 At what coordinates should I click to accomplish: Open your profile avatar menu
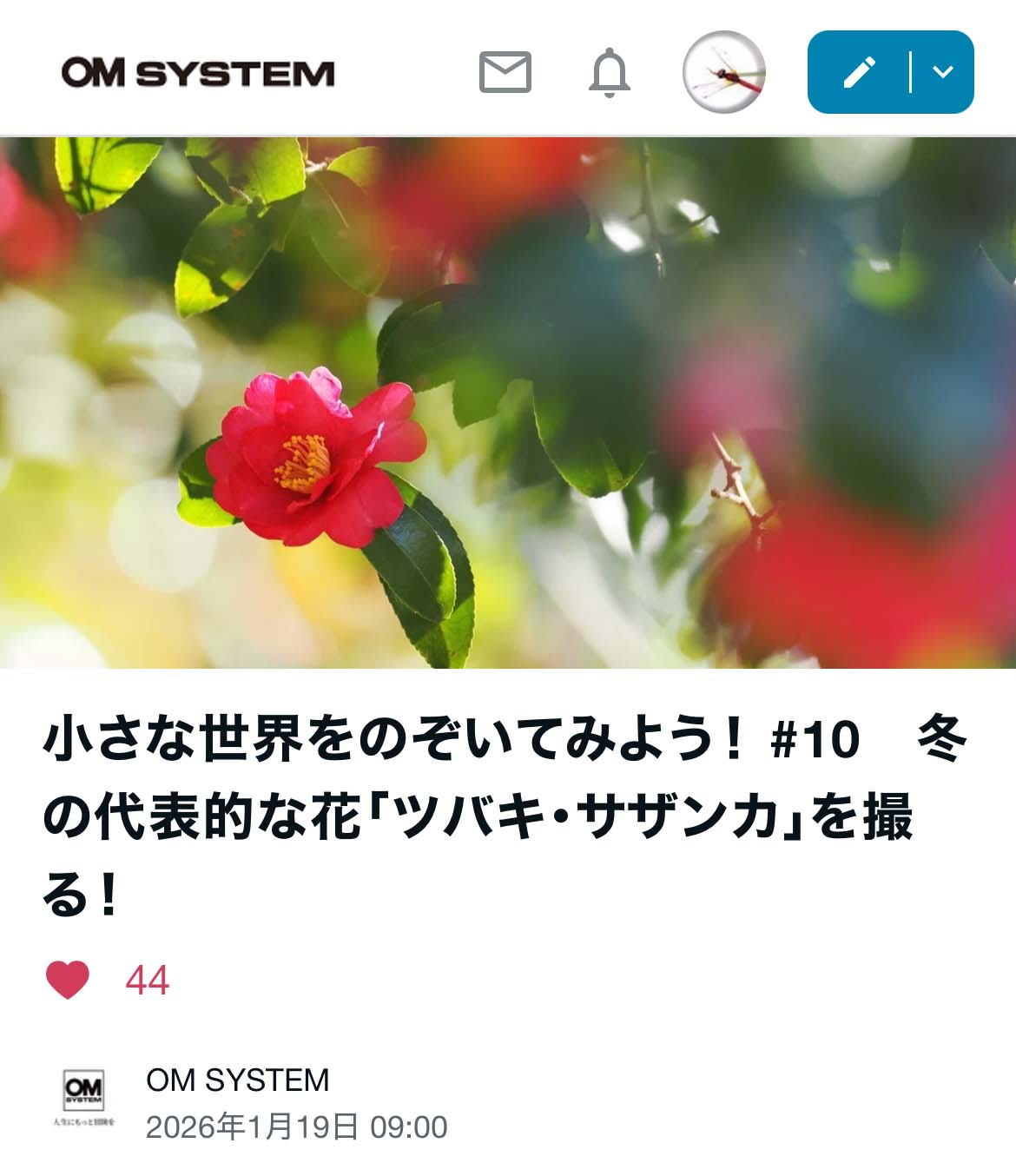coord(723,72)
